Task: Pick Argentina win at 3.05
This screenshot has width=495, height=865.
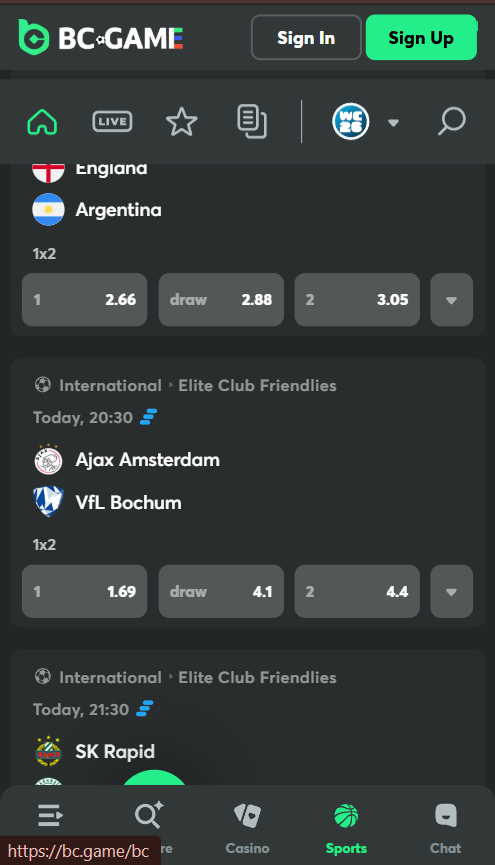Action: click(x=357, y=300)
